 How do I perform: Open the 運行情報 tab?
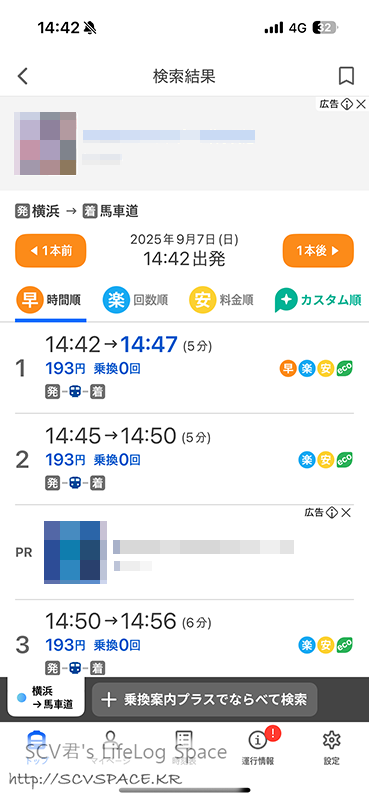pos(258,747)
